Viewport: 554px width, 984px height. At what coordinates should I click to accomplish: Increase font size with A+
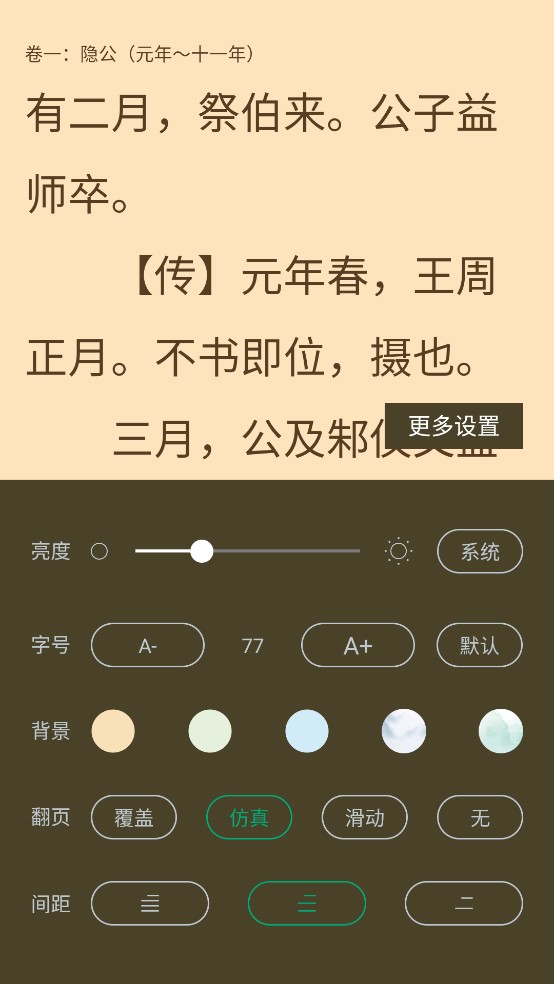click(x=358, y=645)
